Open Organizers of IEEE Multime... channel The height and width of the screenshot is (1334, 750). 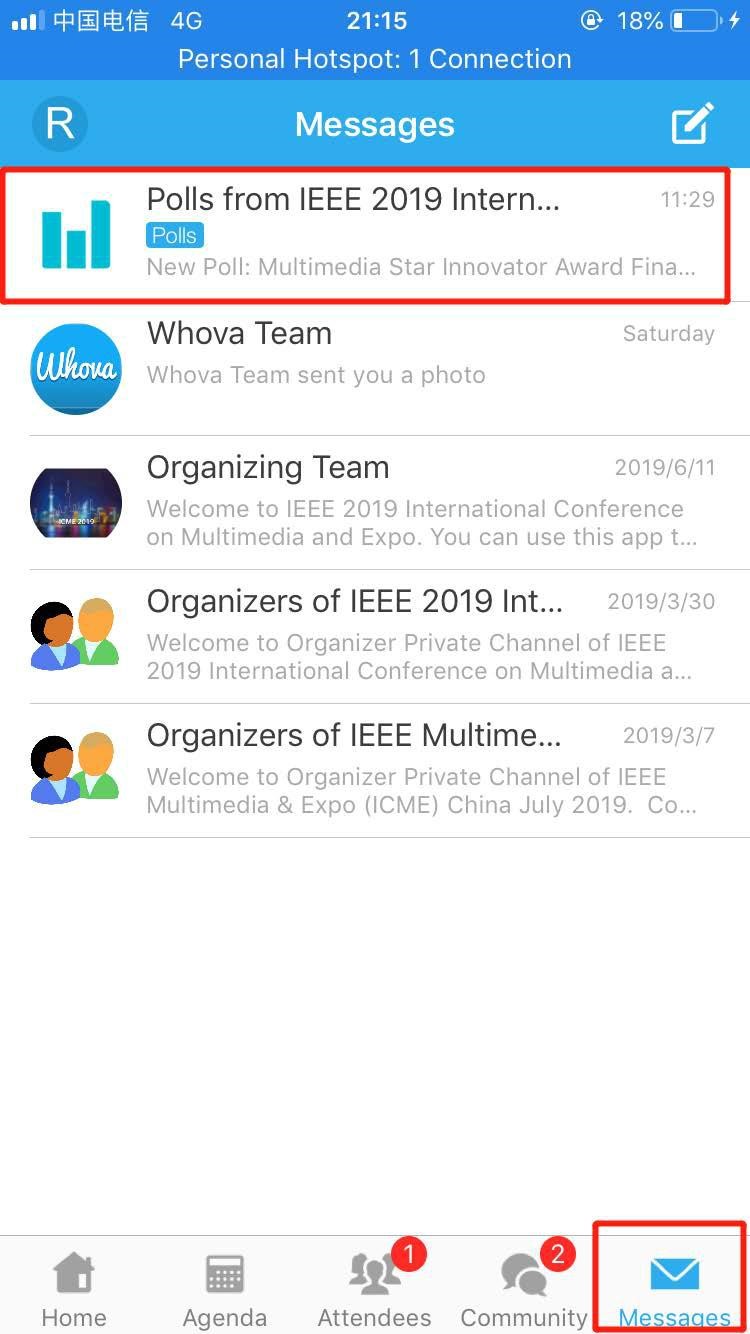pyautogui.click(x=375, y=771)
